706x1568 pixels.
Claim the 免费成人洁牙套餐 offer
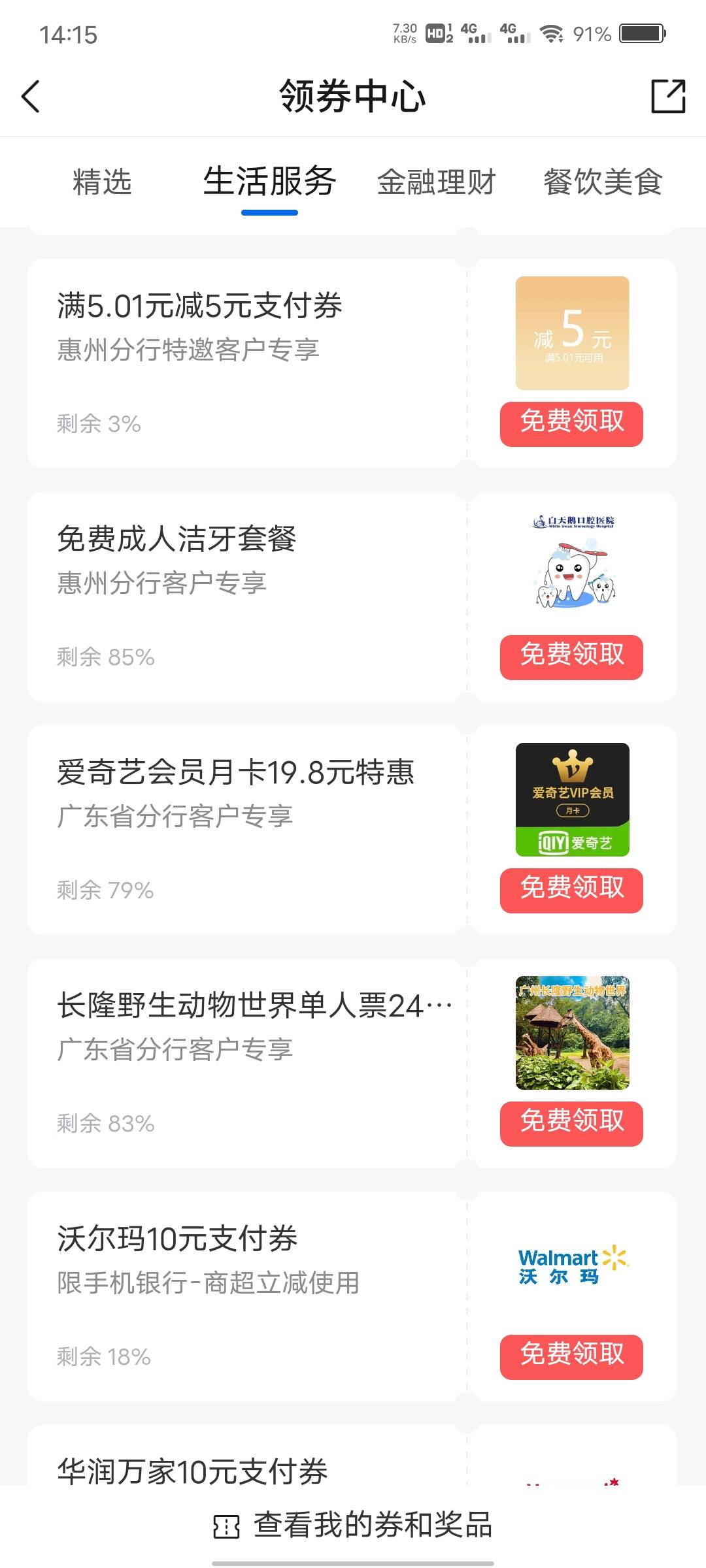[571, 657]
